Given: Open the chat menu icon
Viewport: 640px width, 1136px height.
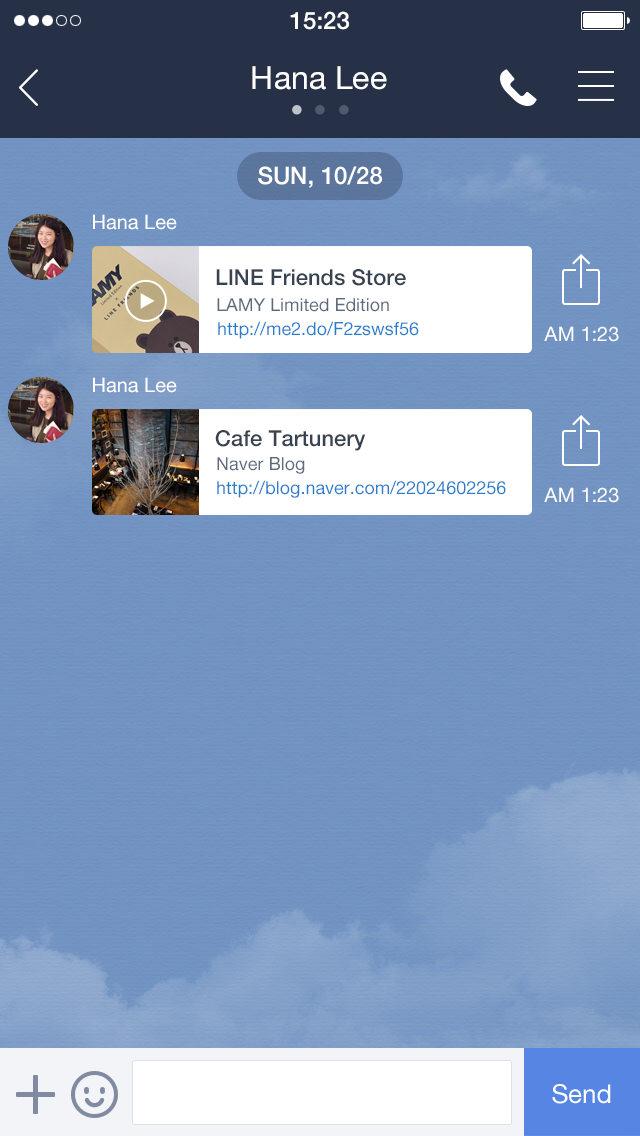Looking at the screenshot, I should 596,86.
